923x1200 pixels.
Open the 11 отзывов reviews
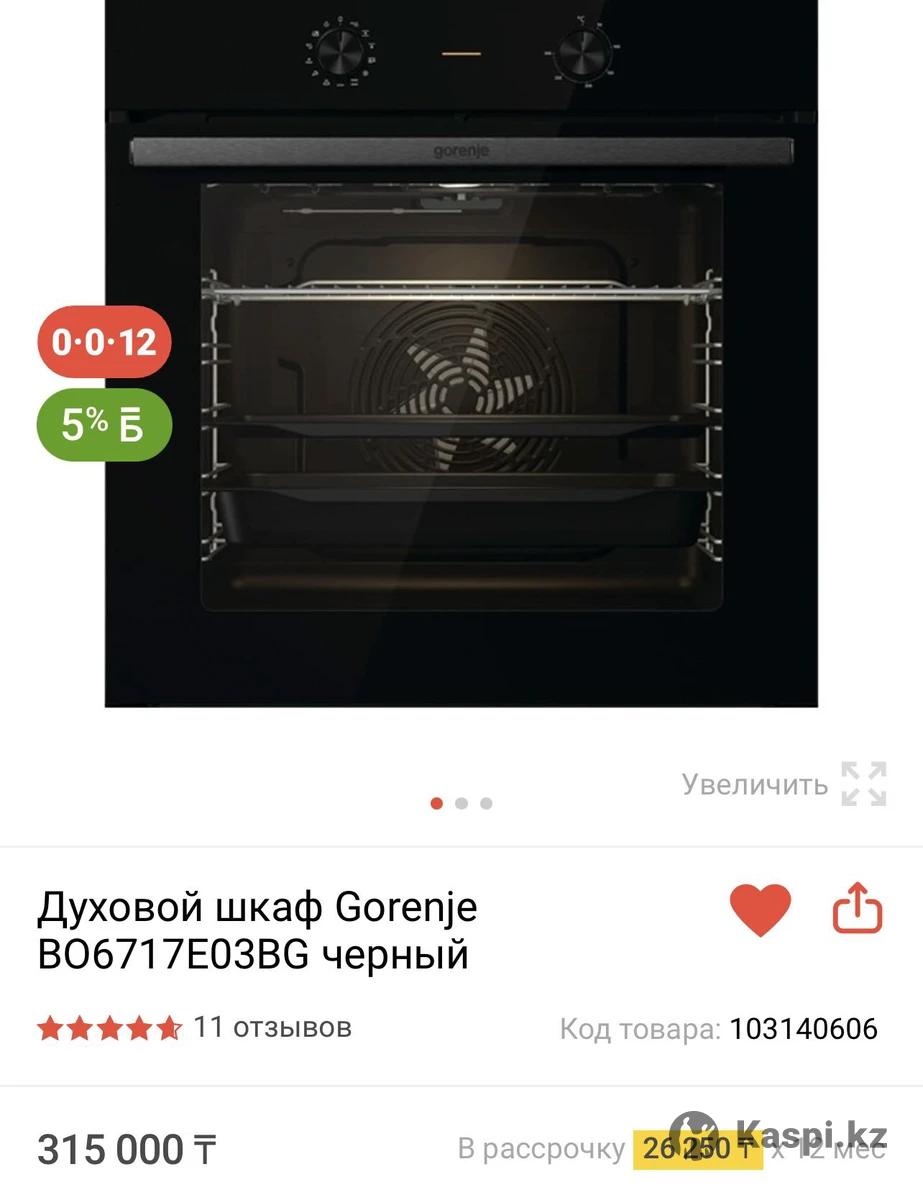coord(271,1027)
